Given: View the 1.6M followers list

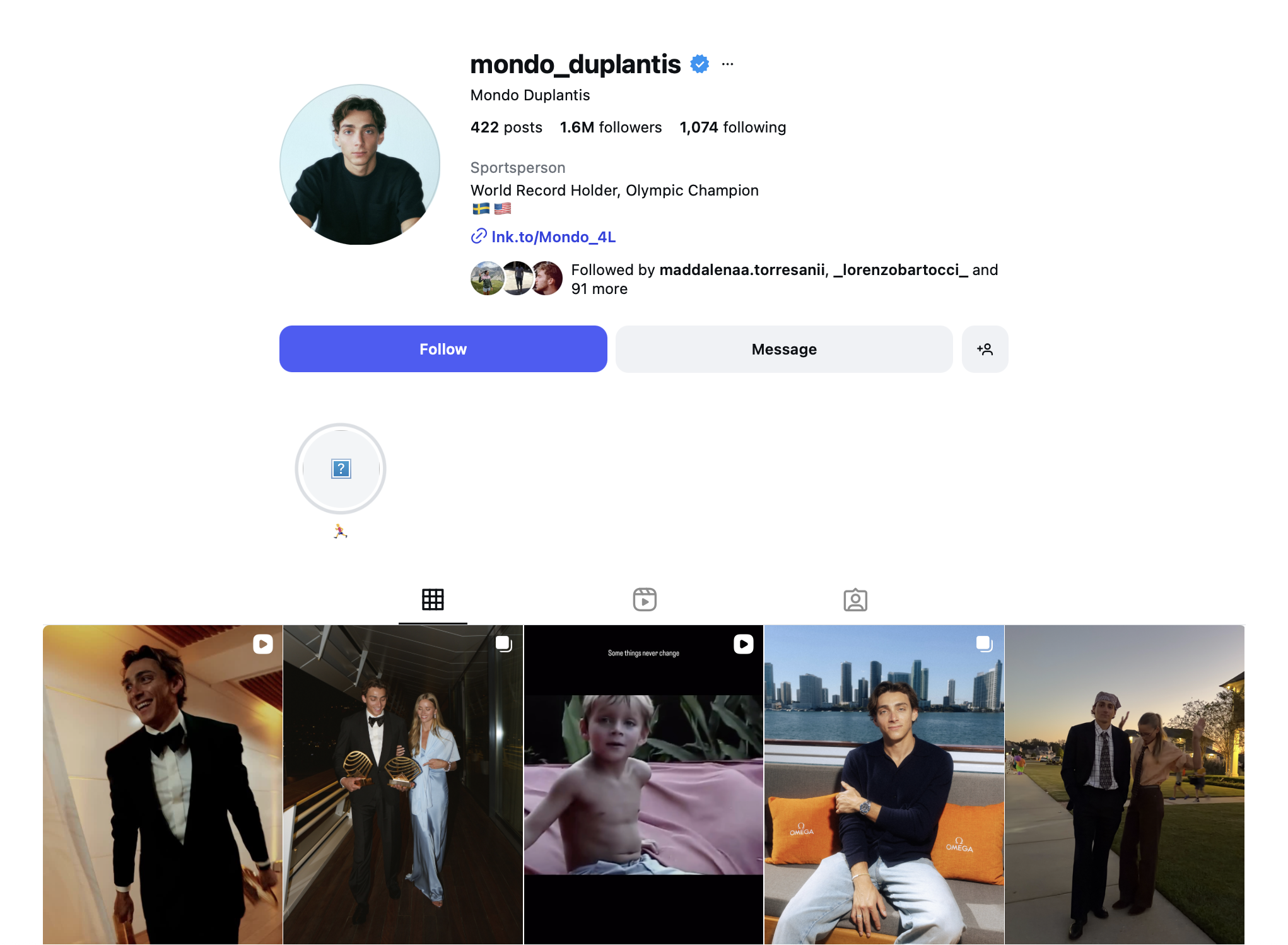Looking at the screenshot, I should coord(611,127).
